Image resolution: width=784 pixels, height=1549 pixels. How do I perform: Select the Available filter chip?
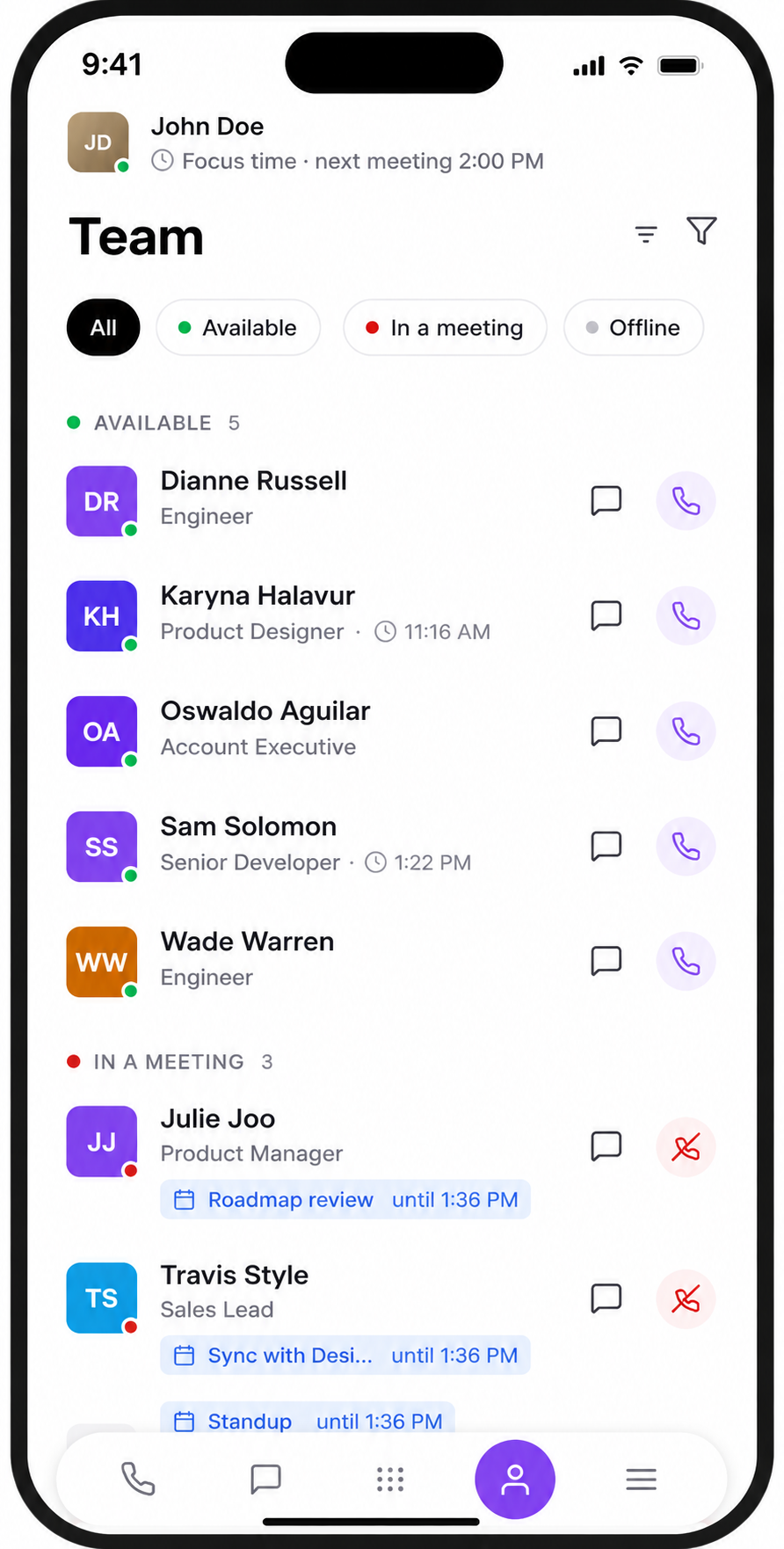[238, 328]
